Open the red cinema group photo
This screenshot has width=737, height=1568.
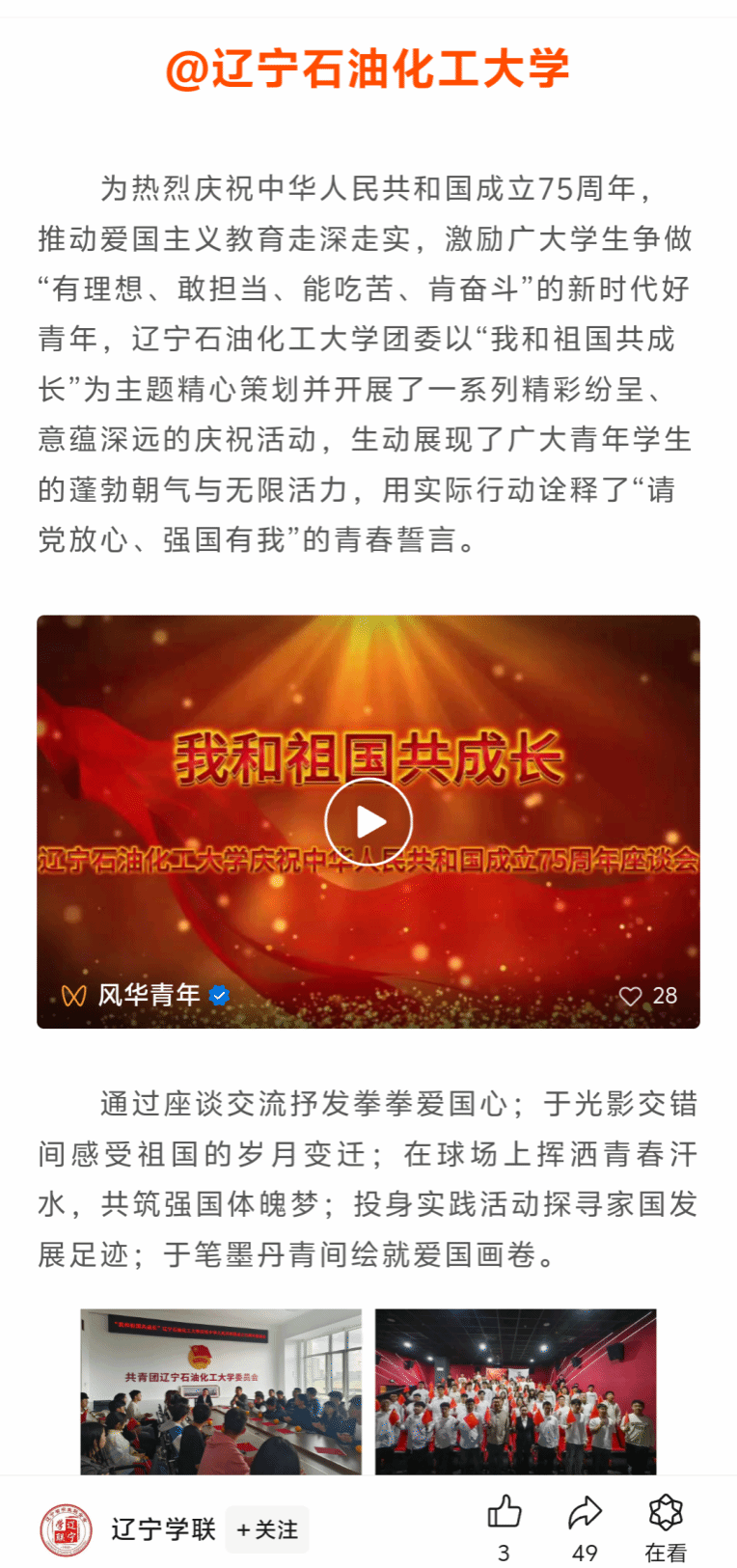516,1391
